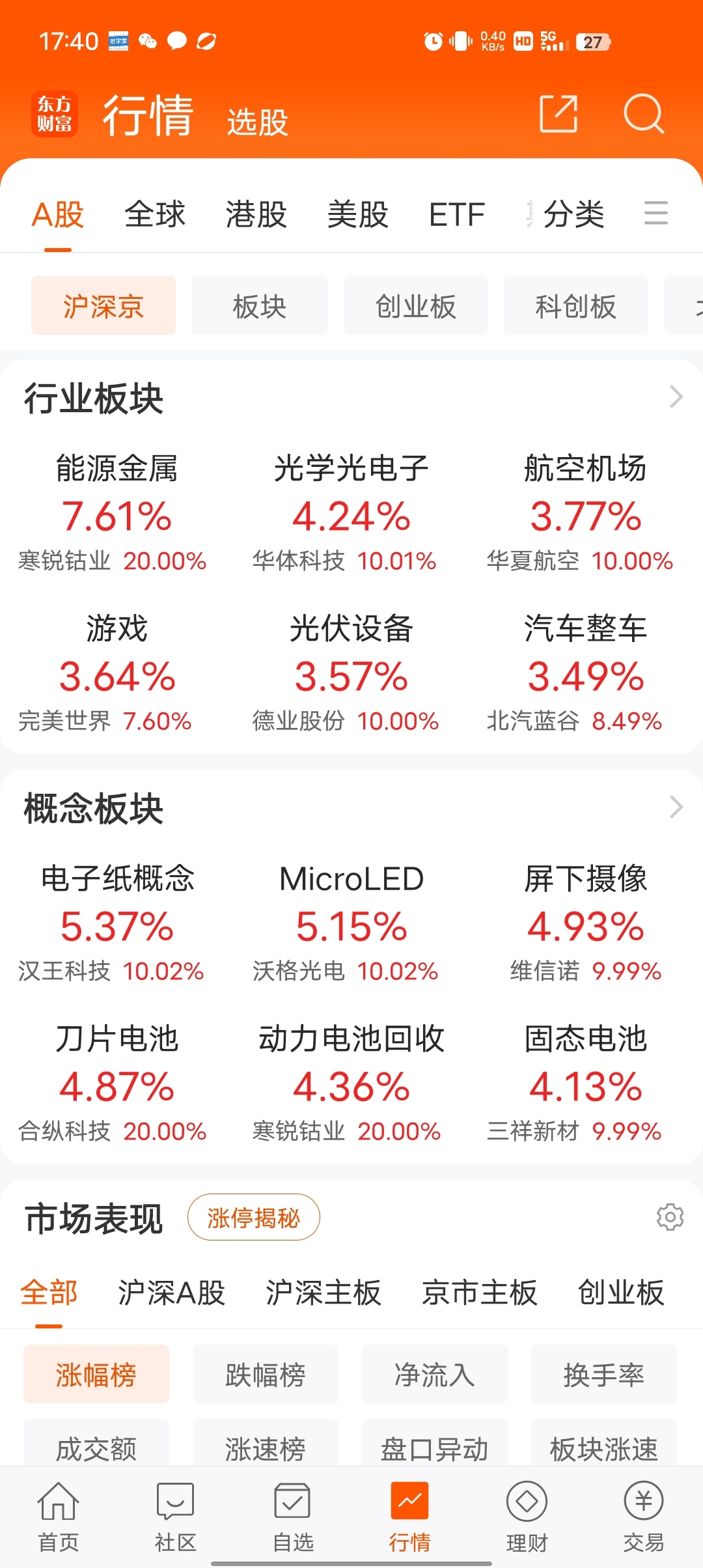Open 涨停揭秘 feature

coord(253,1216)
